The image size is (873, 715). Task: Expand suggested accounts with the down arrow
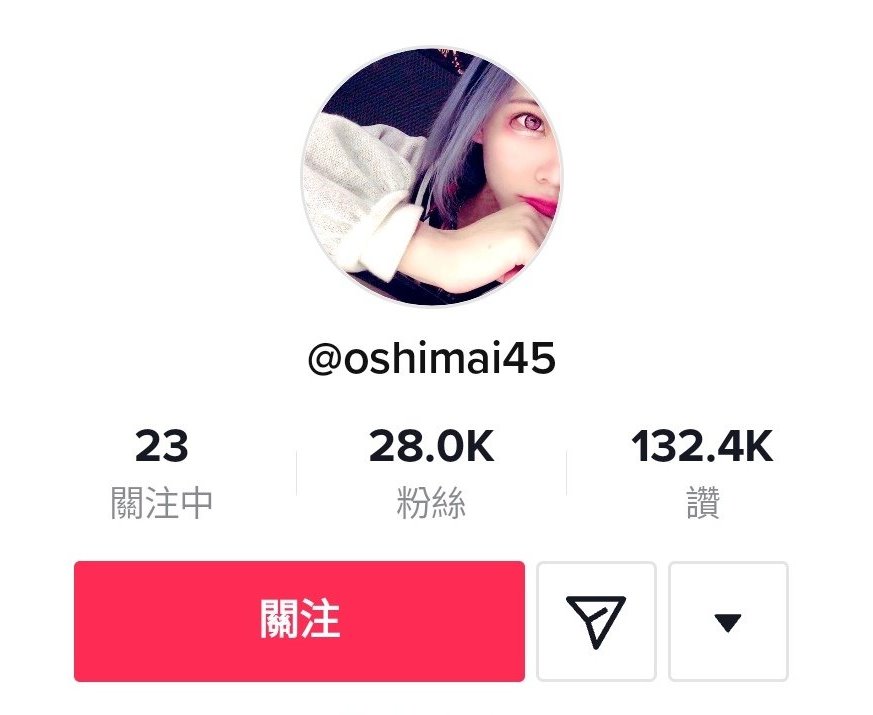pyautogui.click(x=728, y=621)
